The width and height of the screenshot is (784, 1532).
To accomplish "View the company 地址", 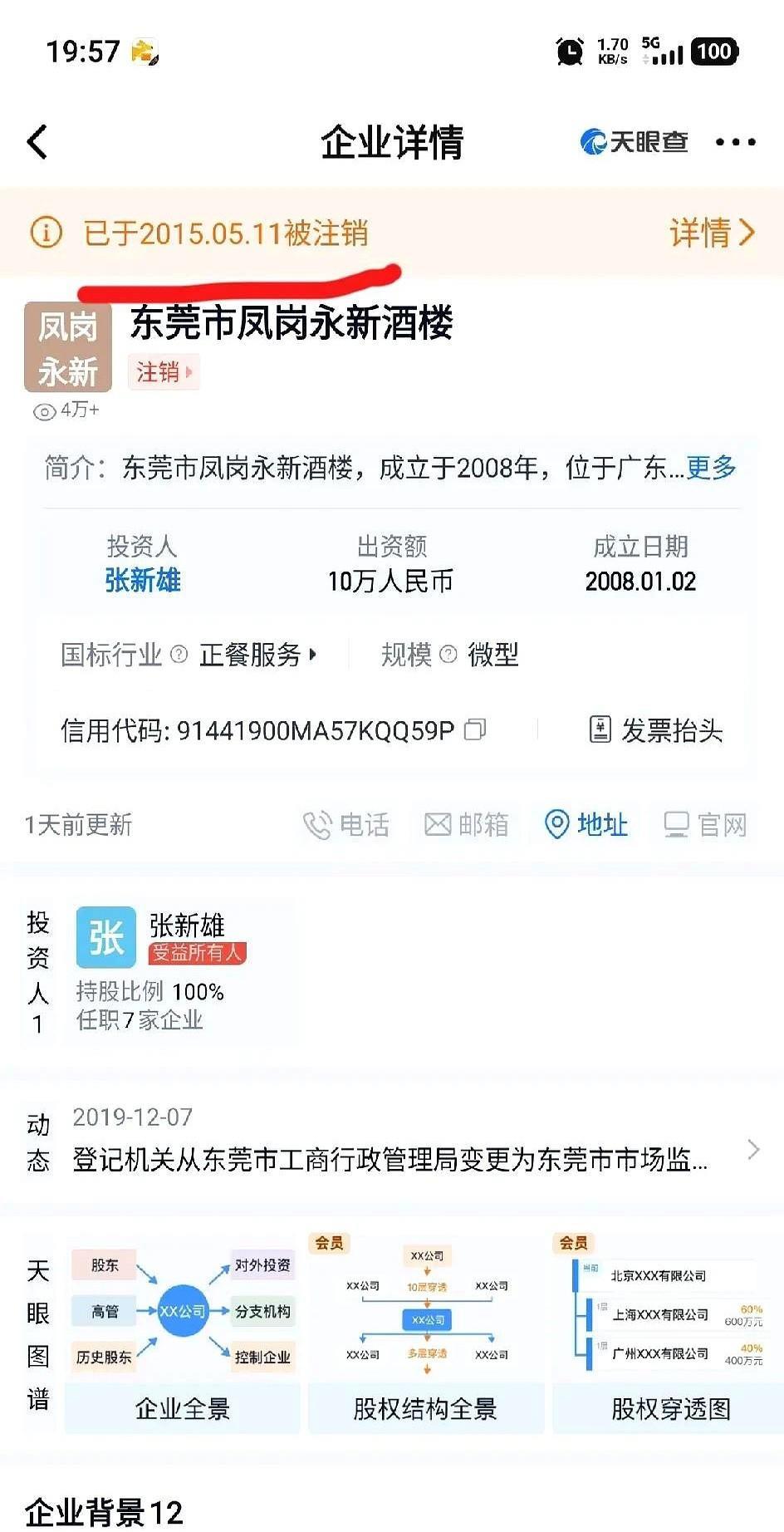I will 586,825.
